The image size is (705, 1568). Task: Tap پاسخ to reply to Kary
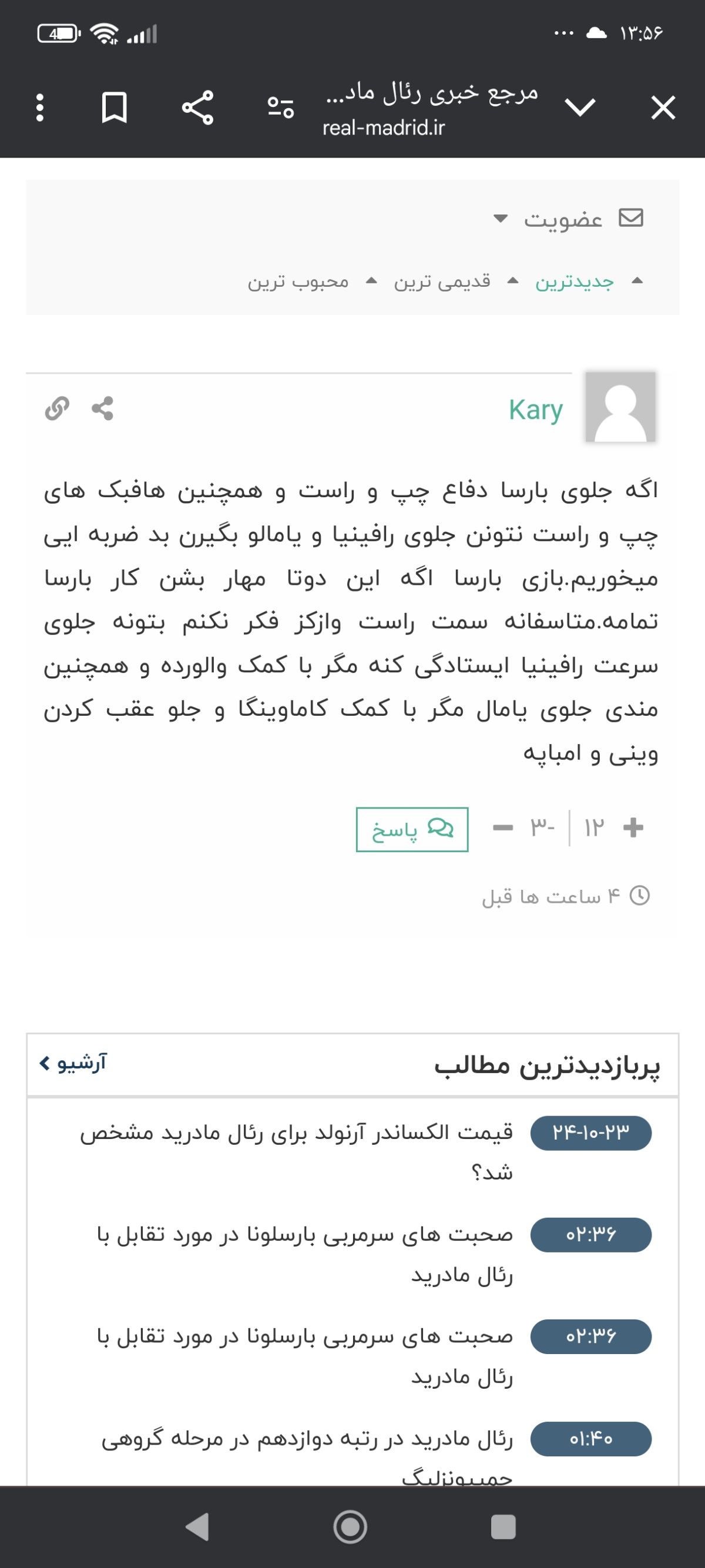pyautogui.click(x=412, y=830)
